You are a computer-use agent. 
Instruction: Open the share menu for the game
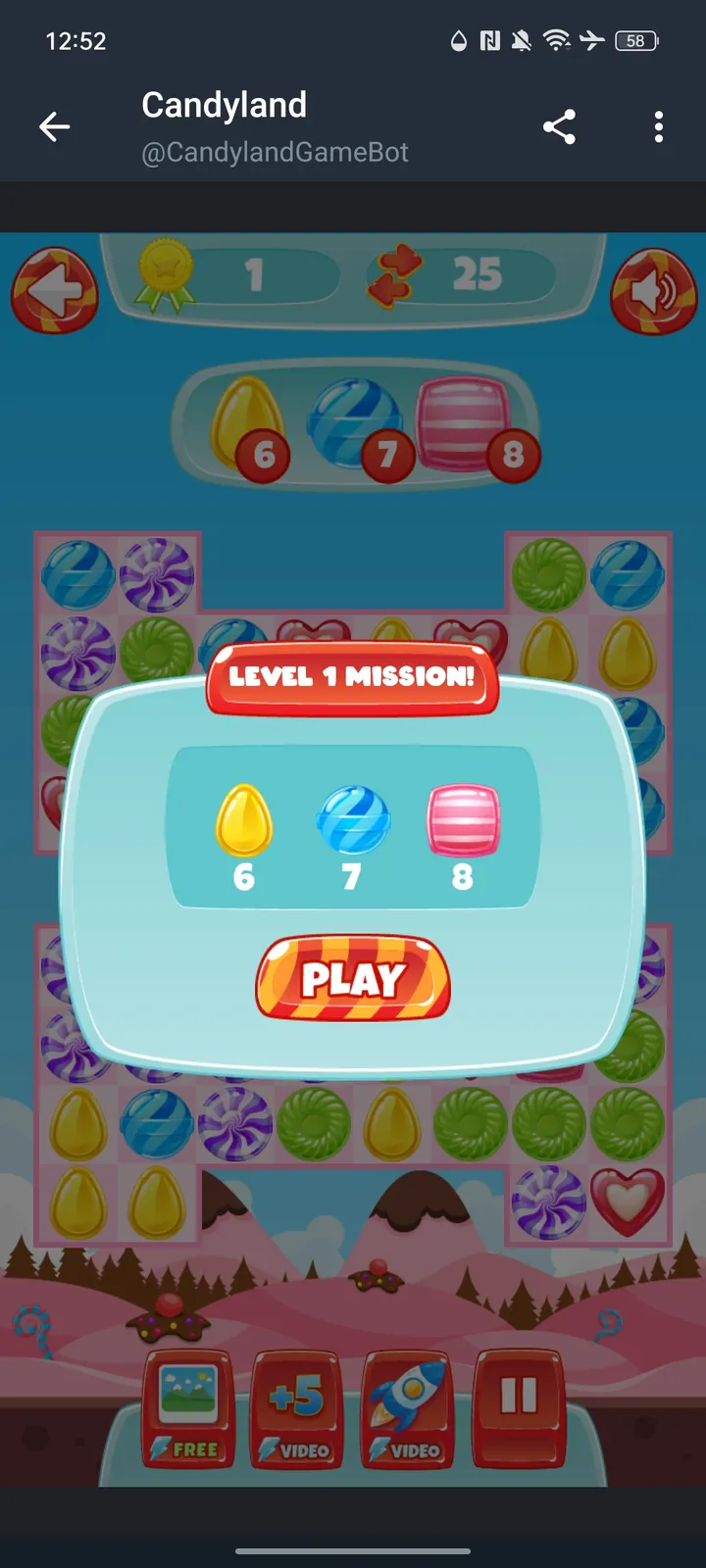(560, 126)
